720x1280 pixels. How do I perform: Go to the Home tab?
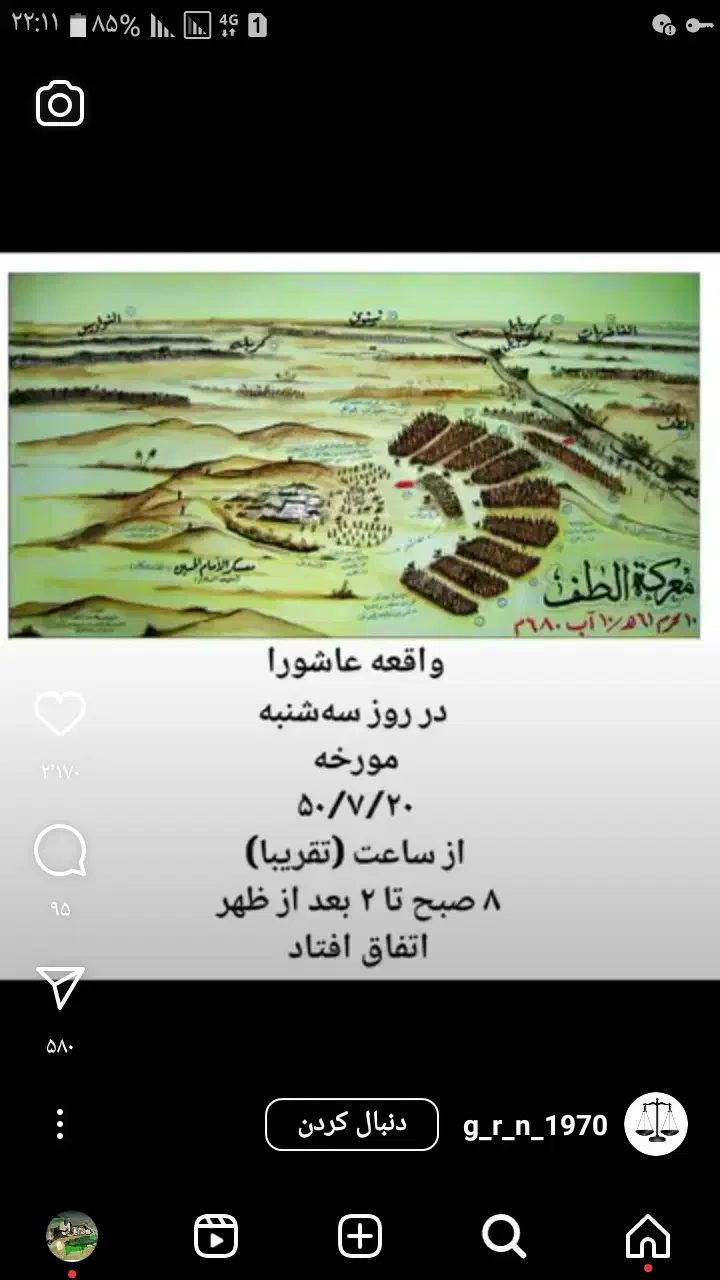pos(647,1237)
